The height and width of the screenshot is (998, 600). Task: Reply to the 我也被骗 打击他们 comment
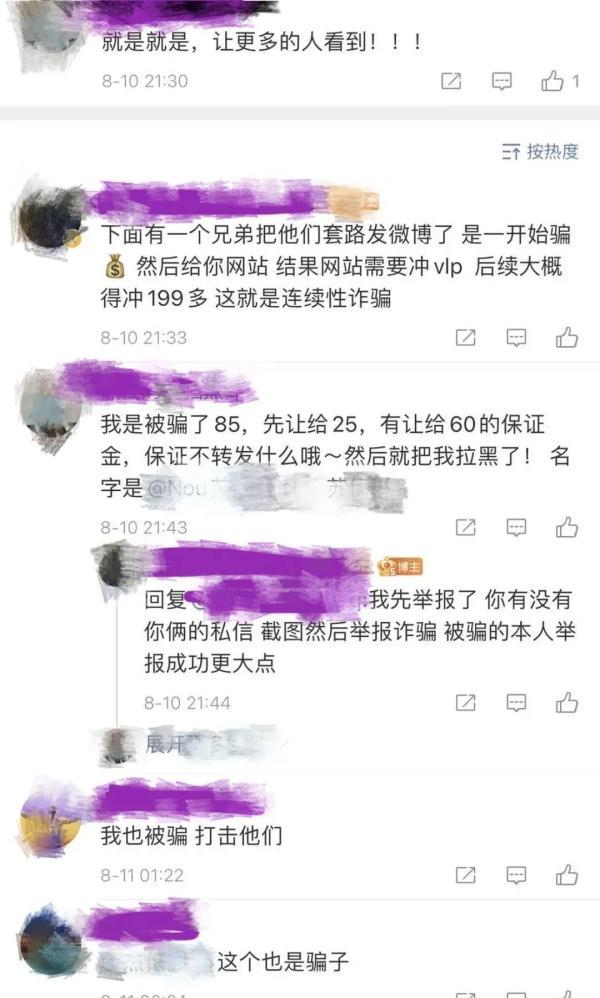(516, 875)
